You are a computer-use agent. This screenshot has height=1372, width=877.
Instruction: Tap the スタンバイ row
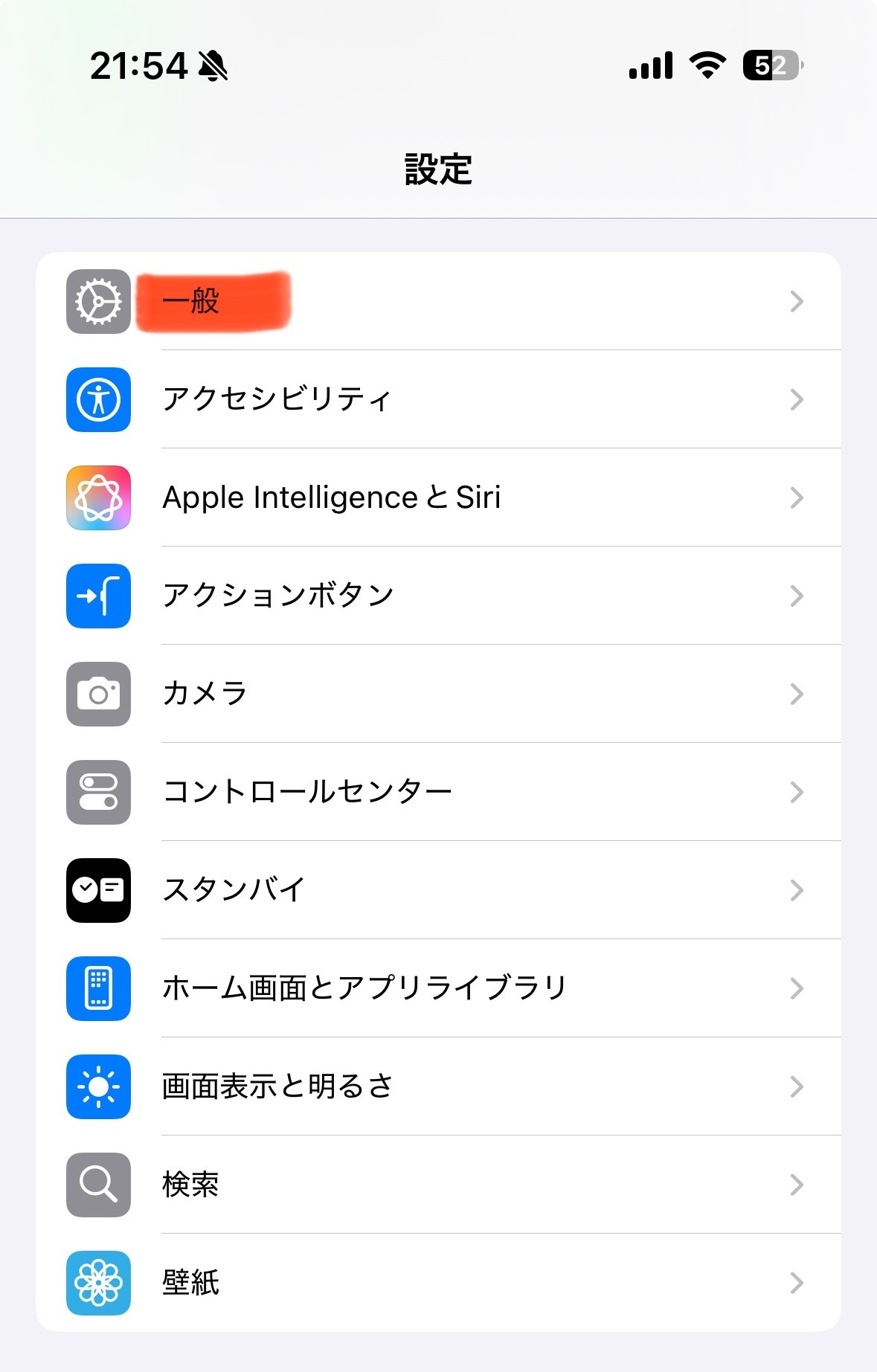[x=438, y=890]
